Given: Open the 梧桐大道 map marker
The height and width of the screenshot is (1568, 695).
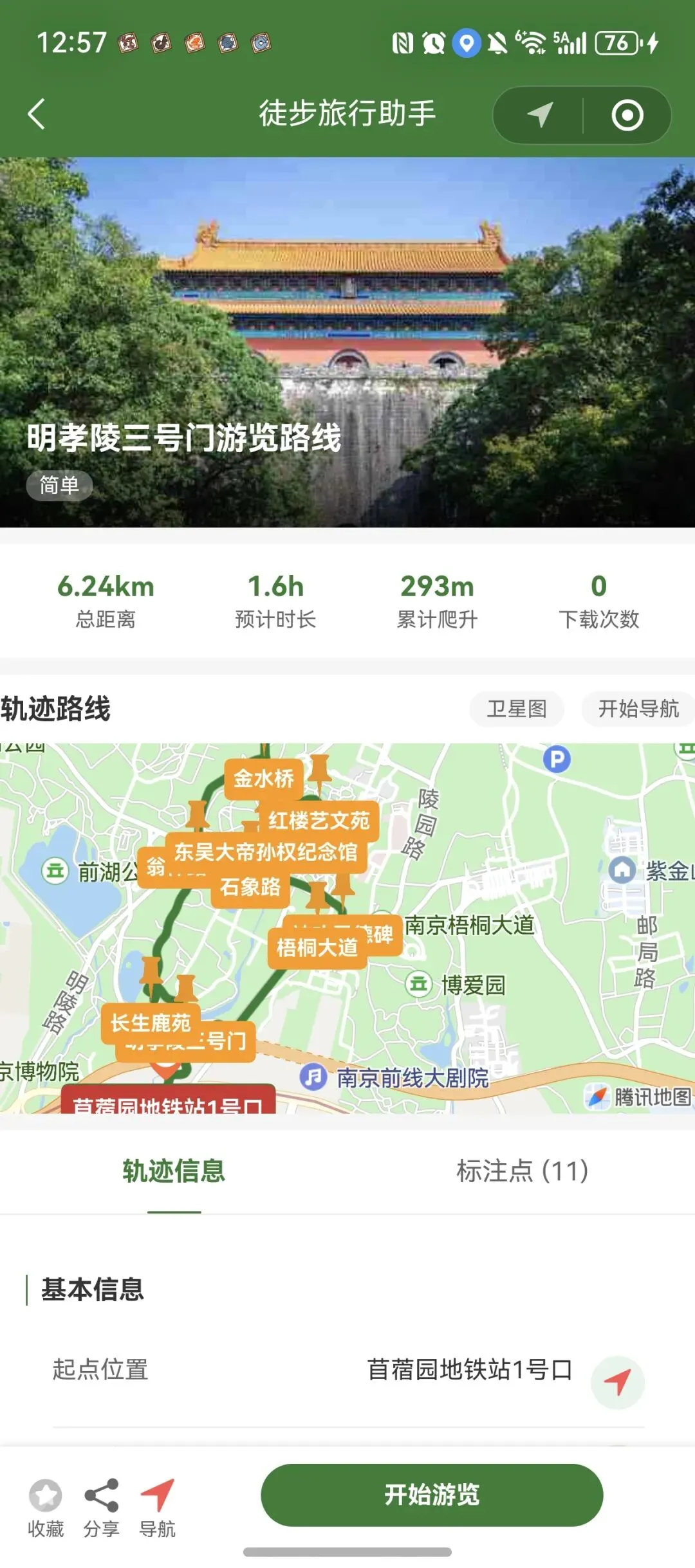Looking at the screenshot, I should 317,947.
